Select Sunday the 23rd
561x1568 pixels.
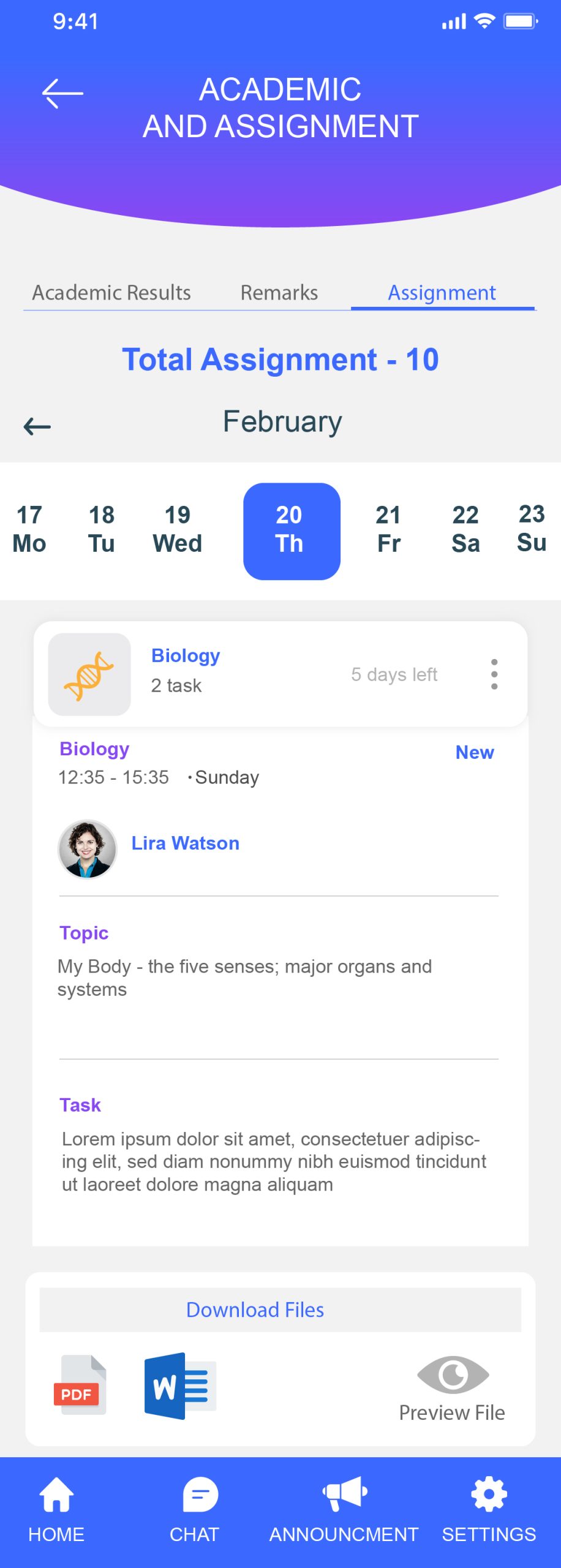tap(531, 528)
